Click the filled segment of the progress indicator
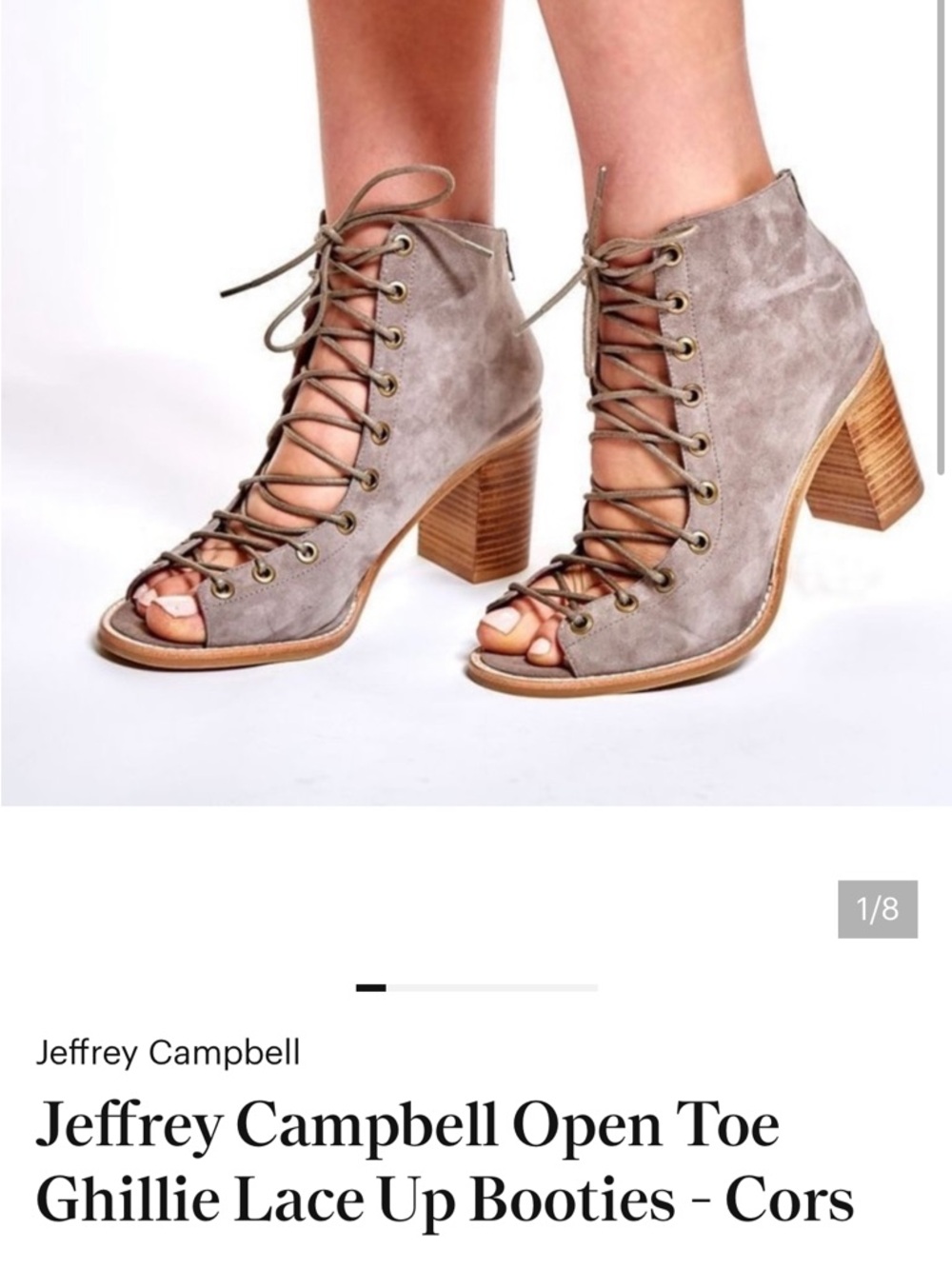952x1269 pixels. coord(371,987)
